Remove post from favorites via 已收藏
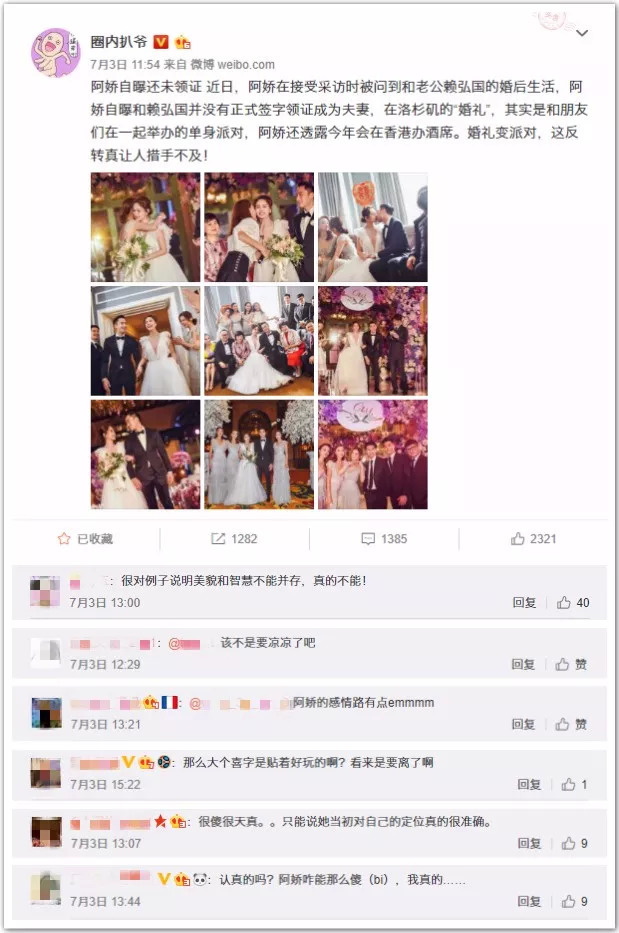Image resolution: width=619 pixels, height=933 pixels. coord(86,538)
